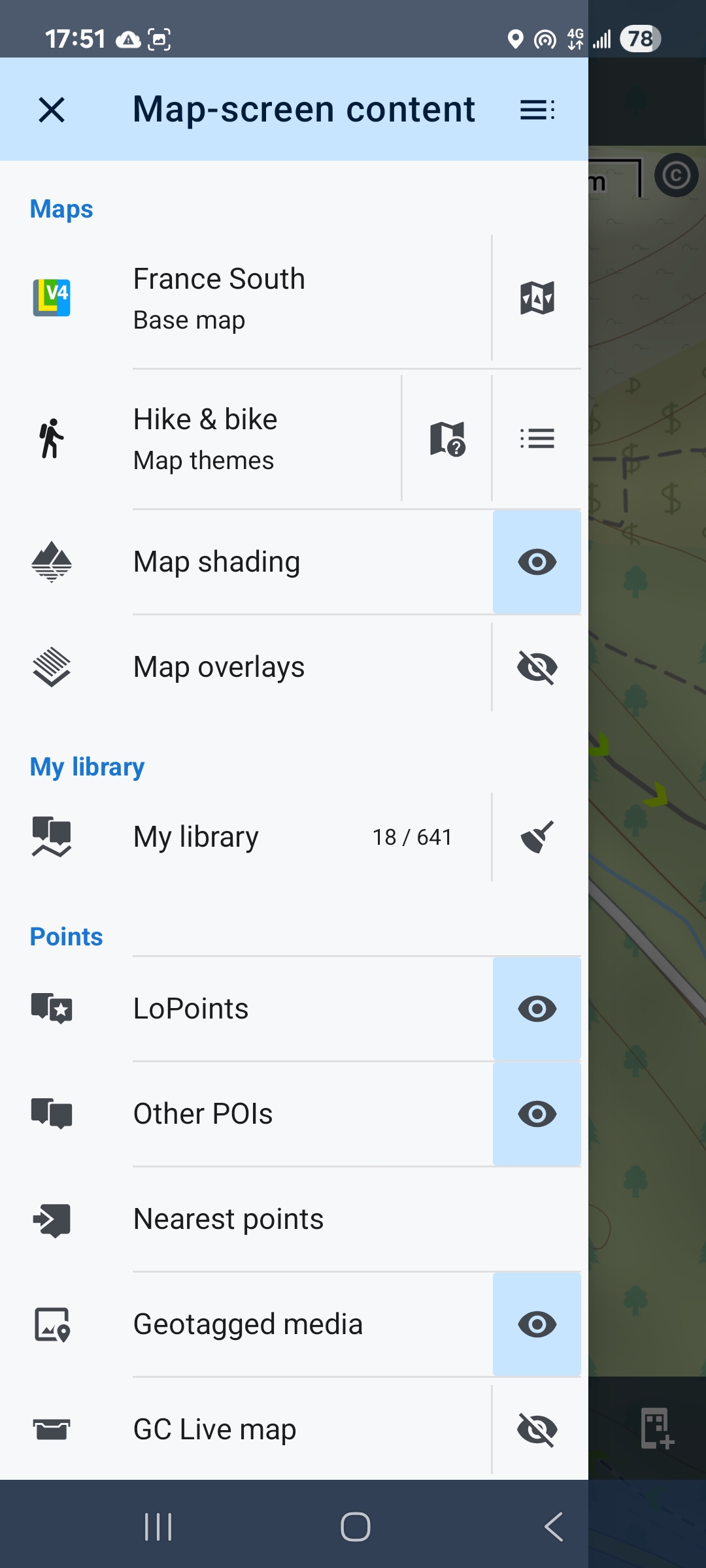Open Map overlays settings
The width and height of the screenshot is (706, 1568).
click(x=261, y=667)
